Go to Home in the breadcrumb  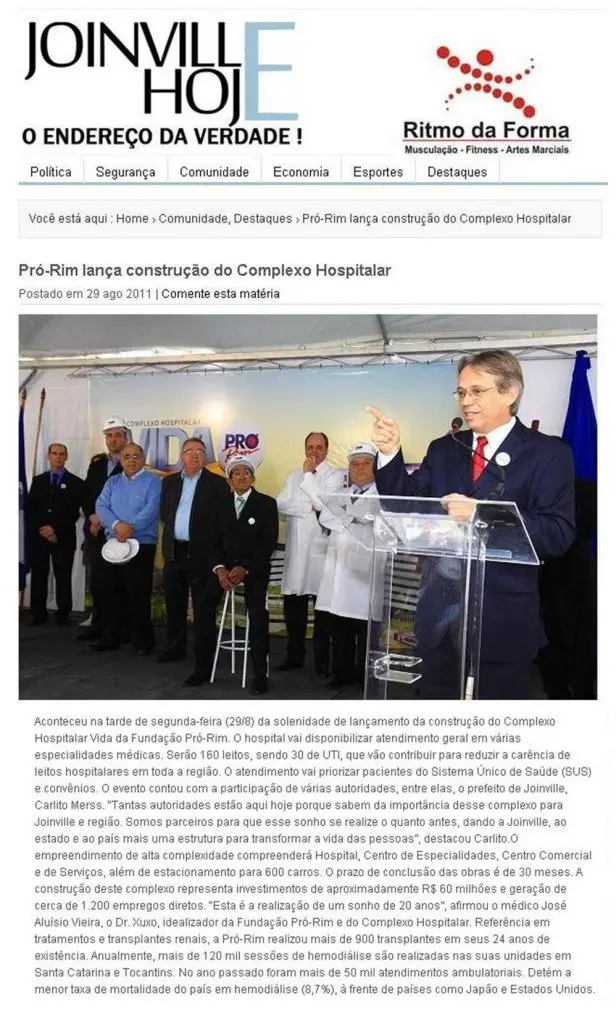(132, 218)
